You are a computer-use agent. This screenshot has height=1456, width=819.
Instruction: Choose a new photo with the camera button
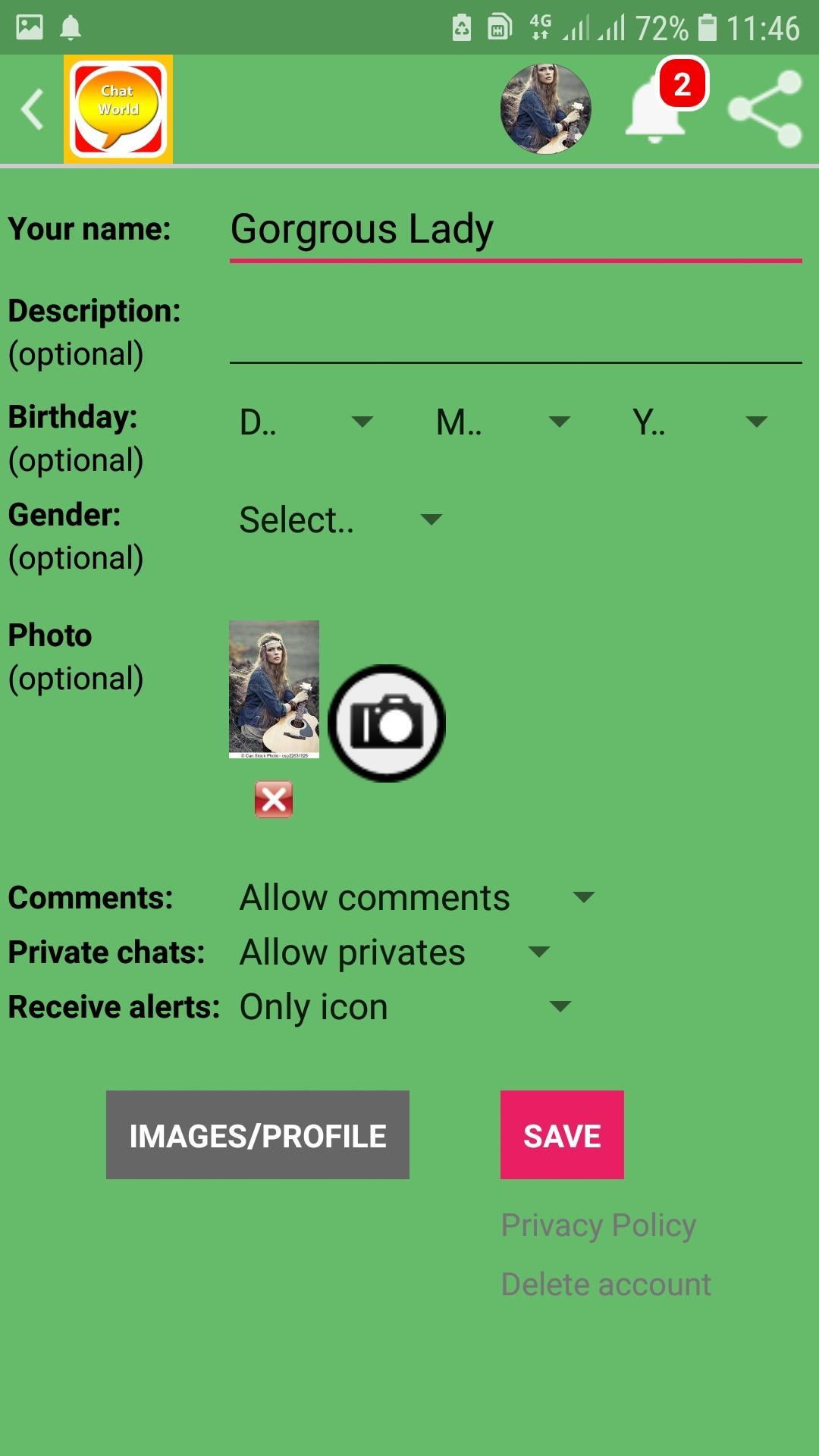point(387,723)
